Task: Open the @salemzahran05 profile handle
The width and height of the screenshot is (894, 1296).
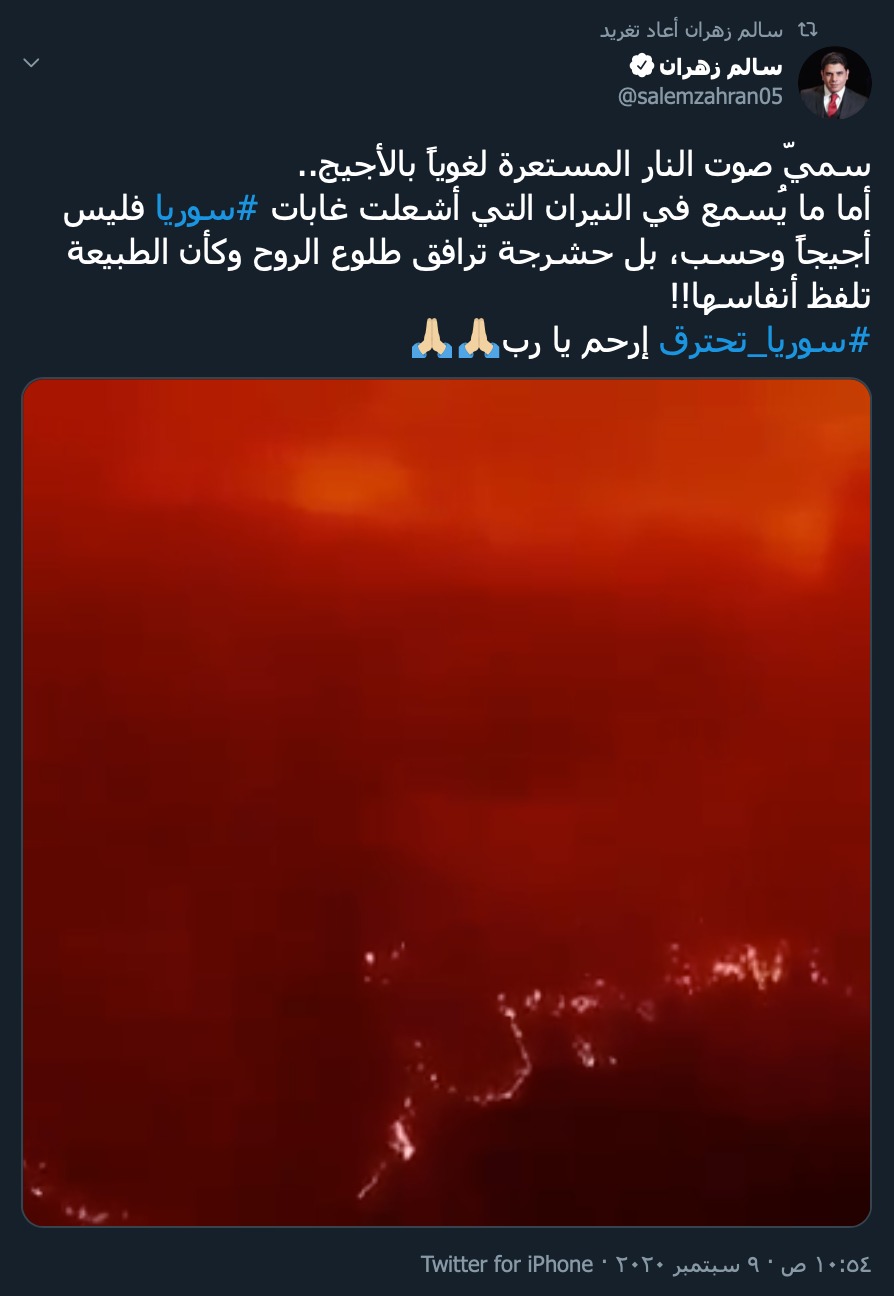Action: click(x=700, y=97)
